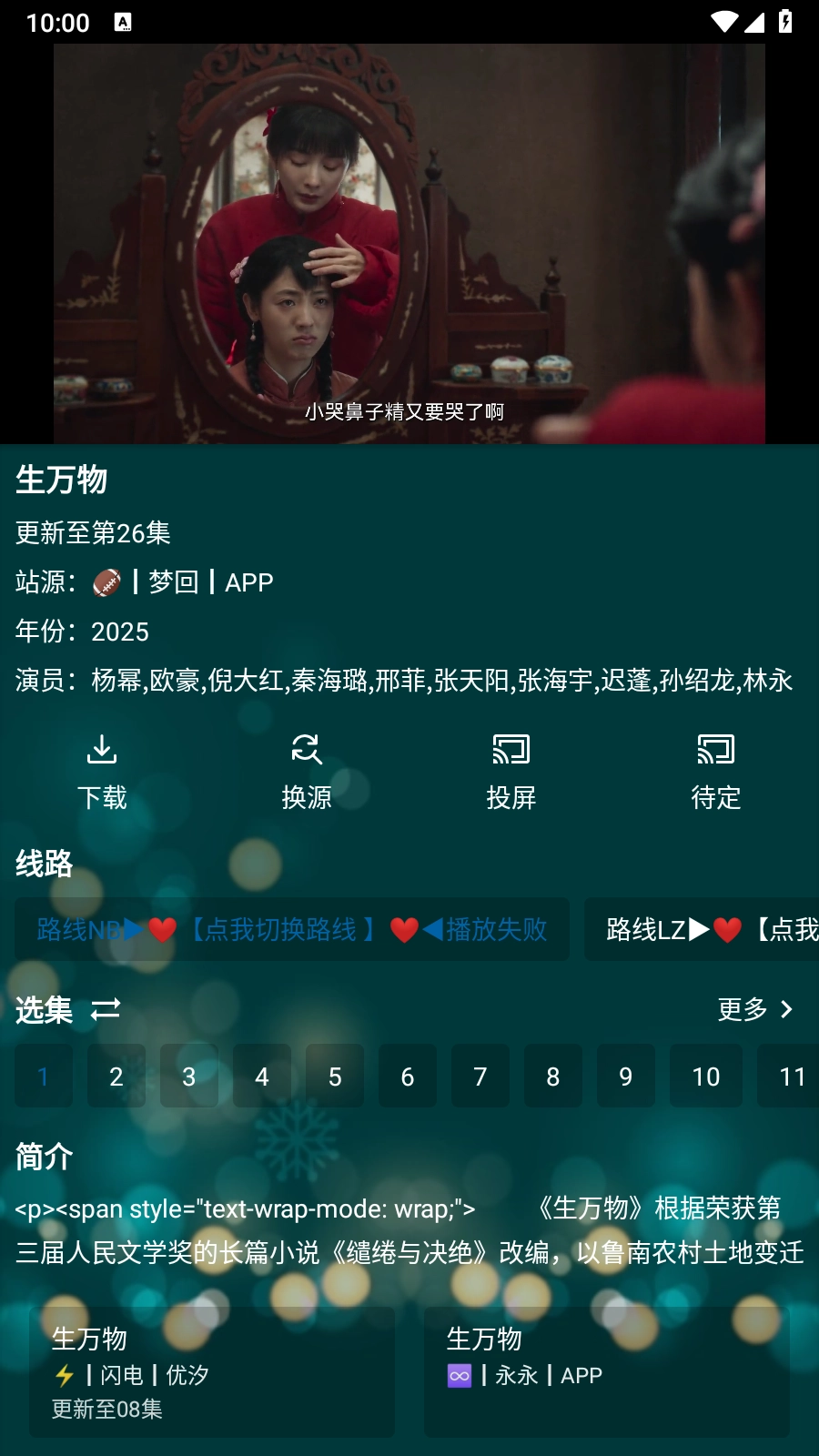Viewport: 819px width, 1456px height.
Task: Switch source with 换源
Action: point(307,772)
